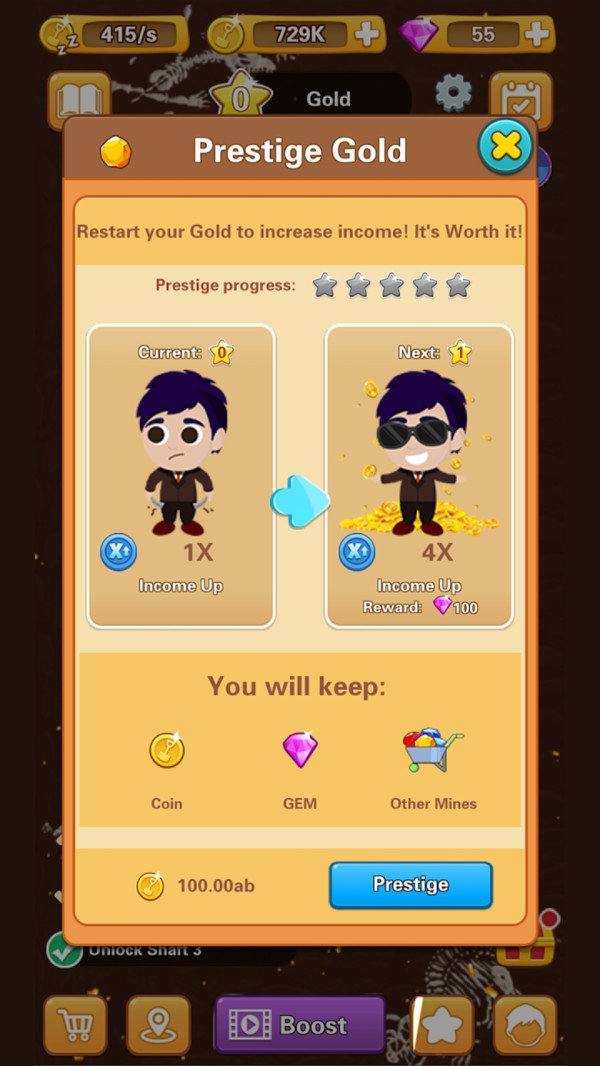Open the daily tasks calendar icon
Screen dimensions: 600x1066
click(x=521, y=99)
